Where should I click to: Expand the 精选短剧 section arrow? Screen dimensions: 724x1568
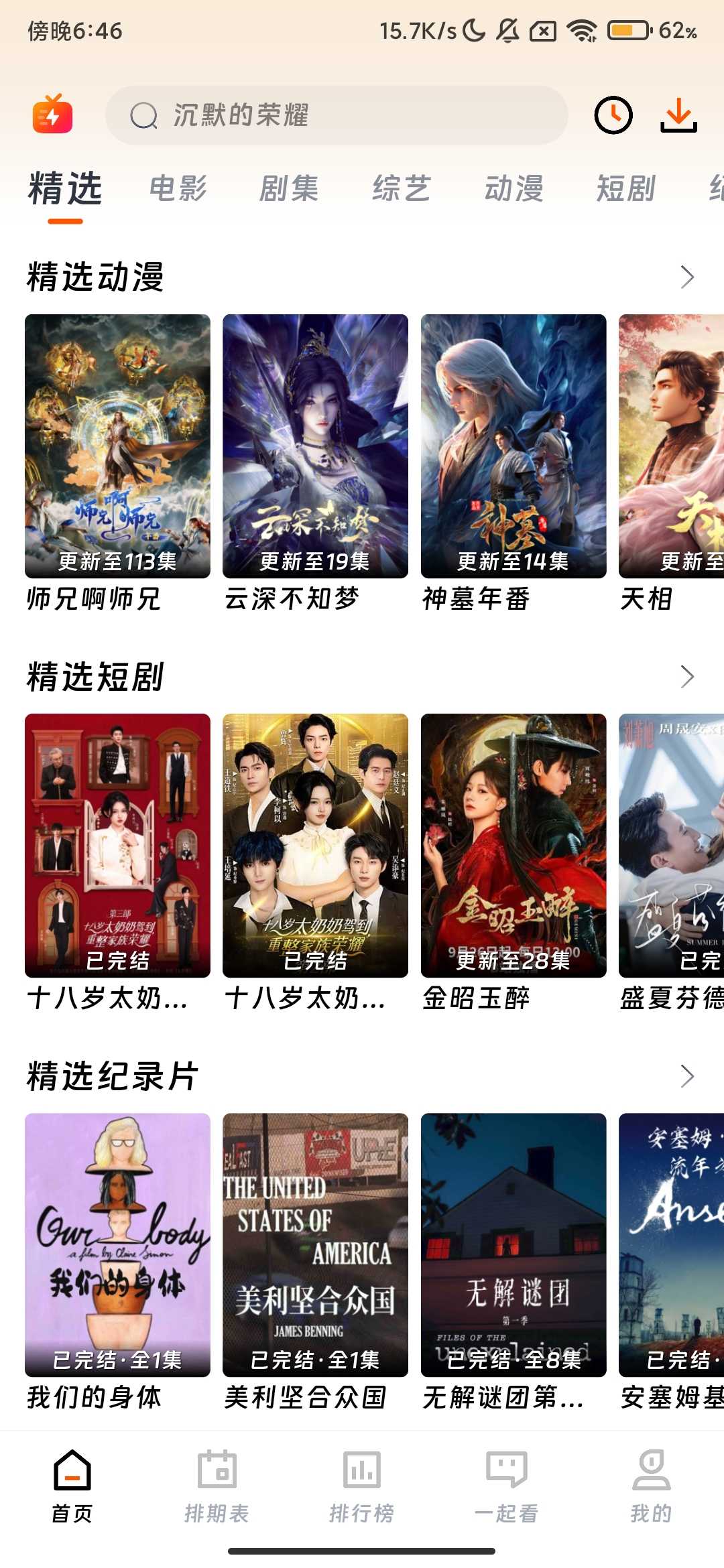click(687, 676)
